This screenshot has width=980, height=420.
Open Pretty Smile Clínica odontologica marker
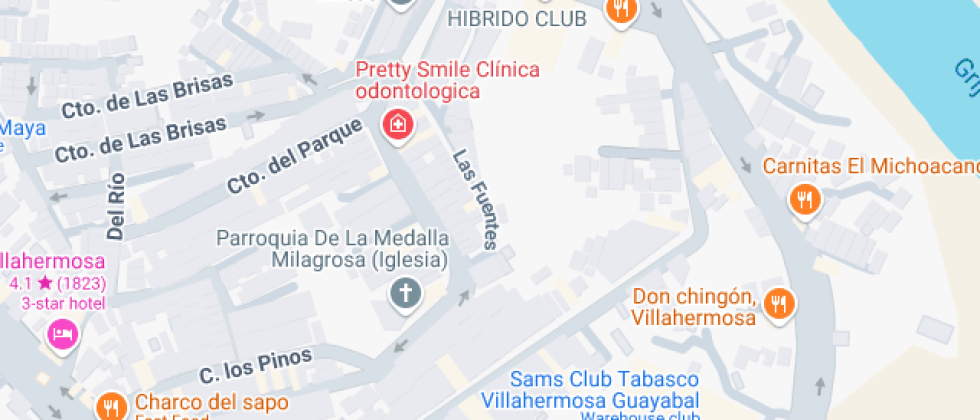[x=398, y=125]
